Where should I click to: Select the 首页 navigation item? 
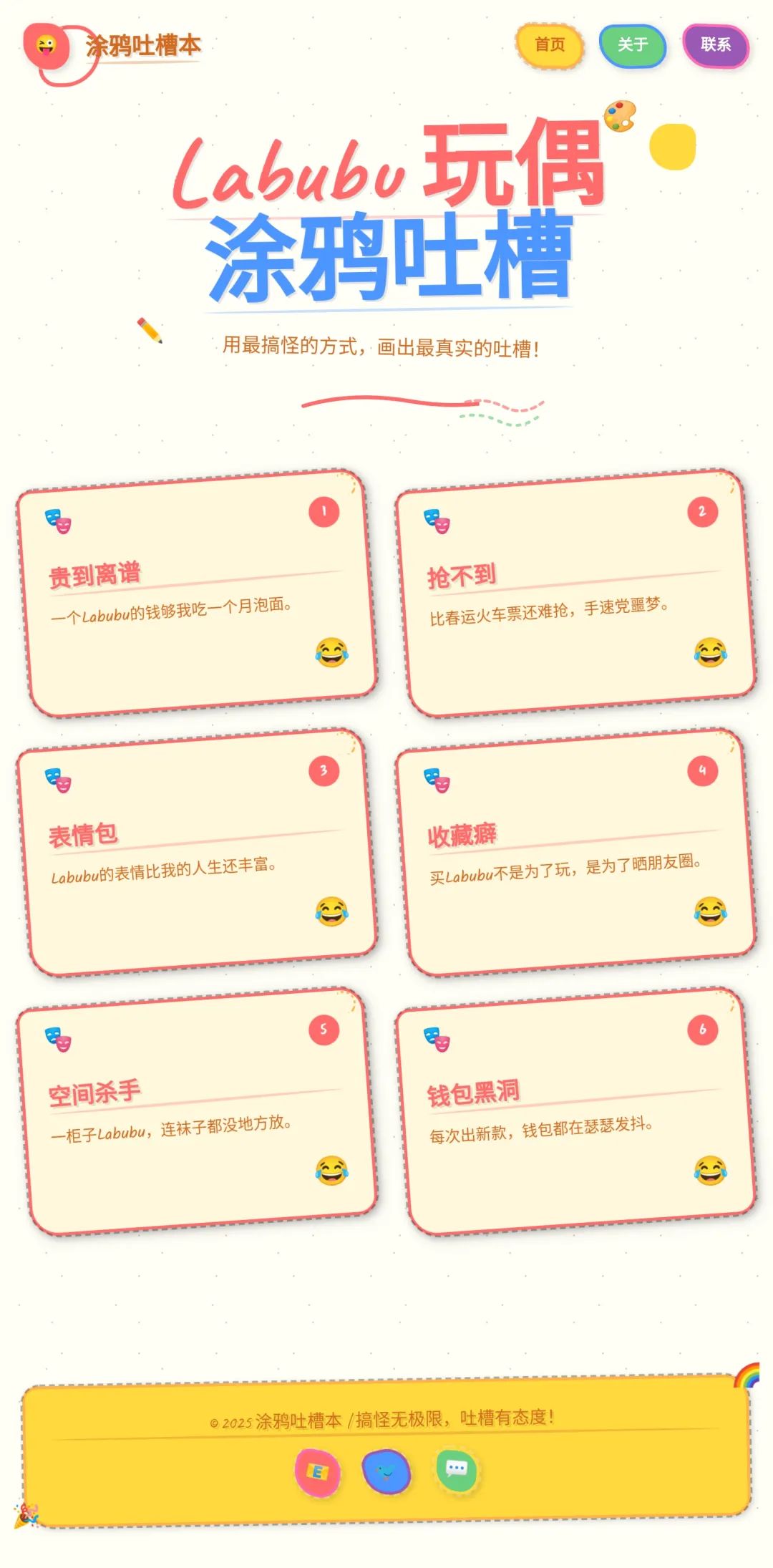(x=548, y=47)
